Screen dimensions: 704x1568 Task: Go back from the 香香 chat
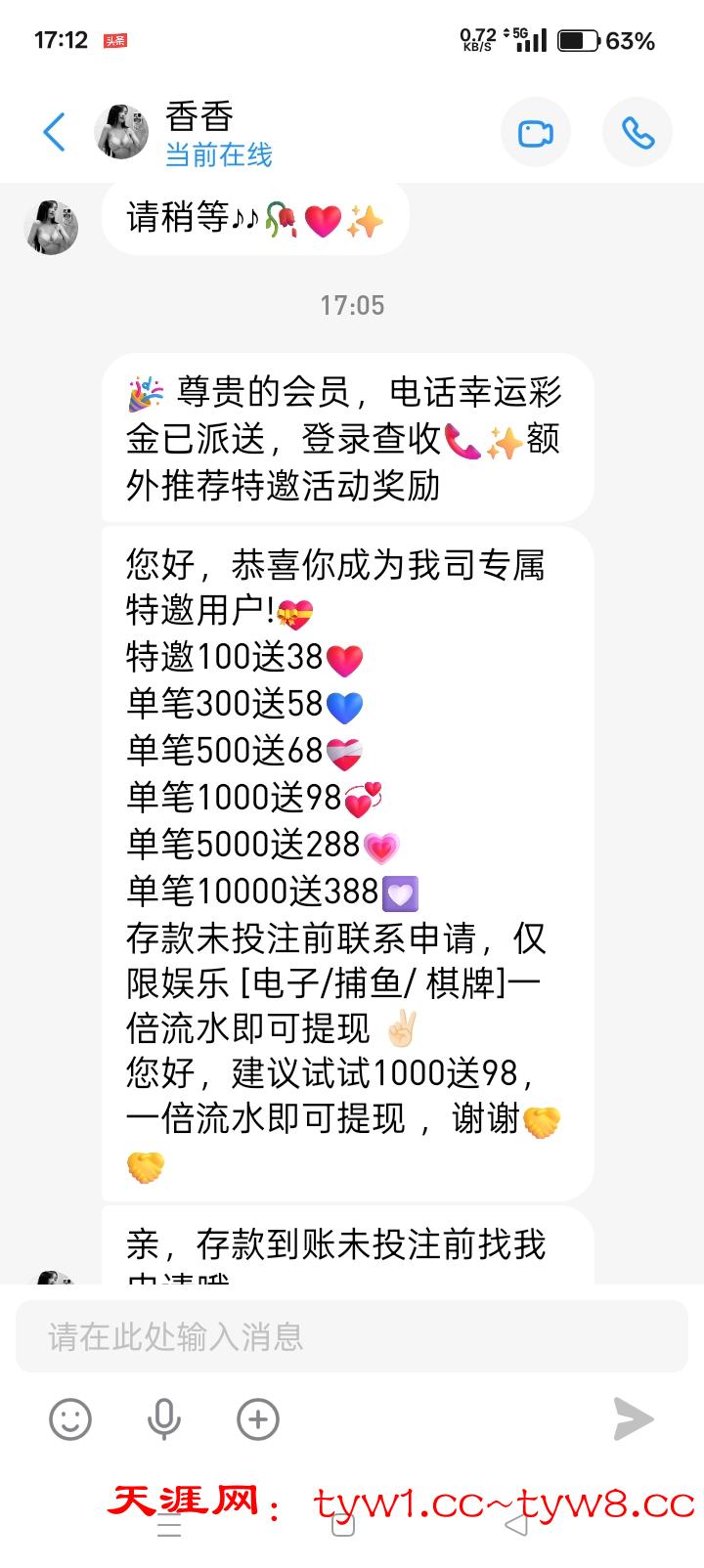(55, 132)
